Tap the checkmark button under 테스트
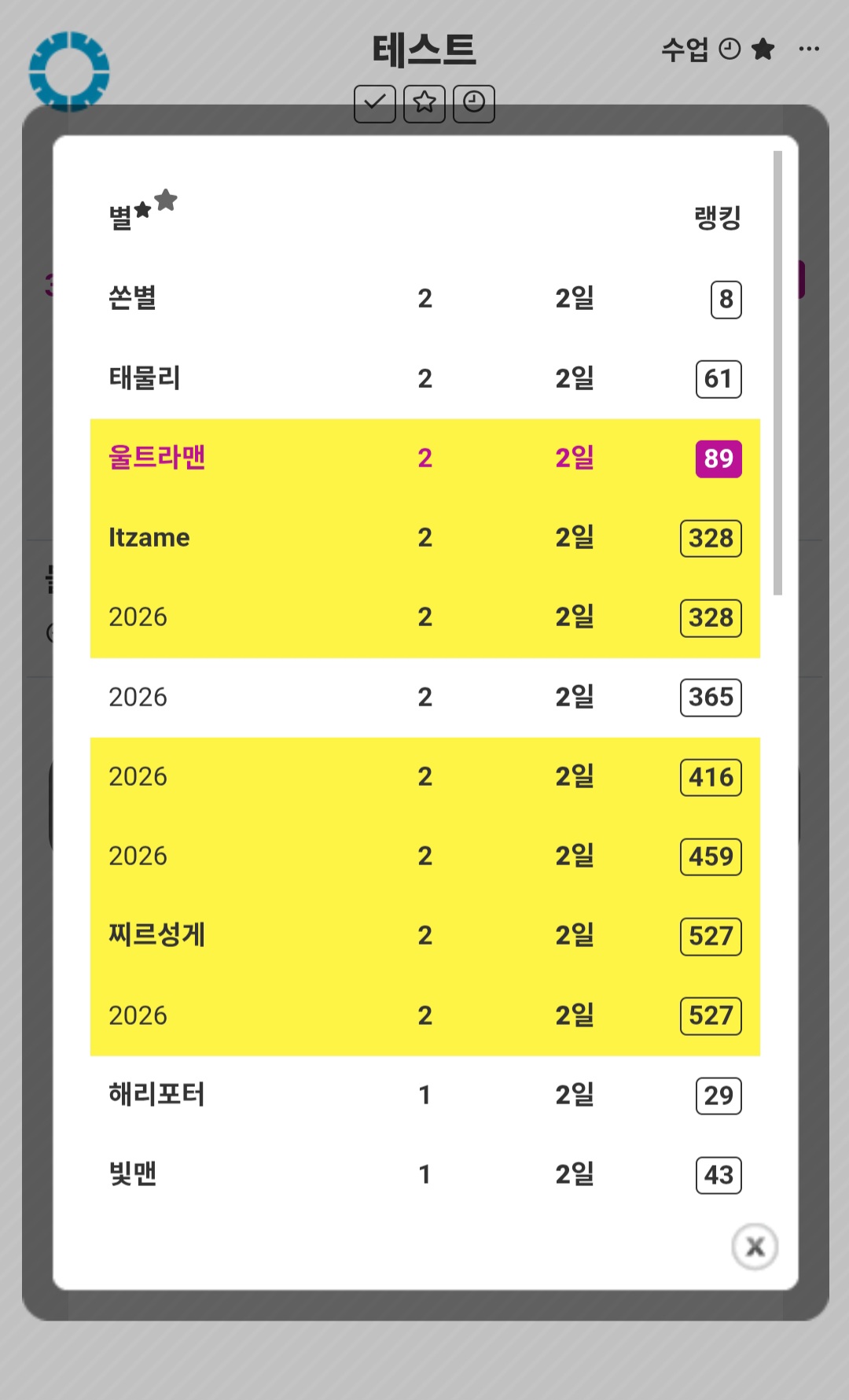This screenshot has height=1400, width=849. click(375, 103)
